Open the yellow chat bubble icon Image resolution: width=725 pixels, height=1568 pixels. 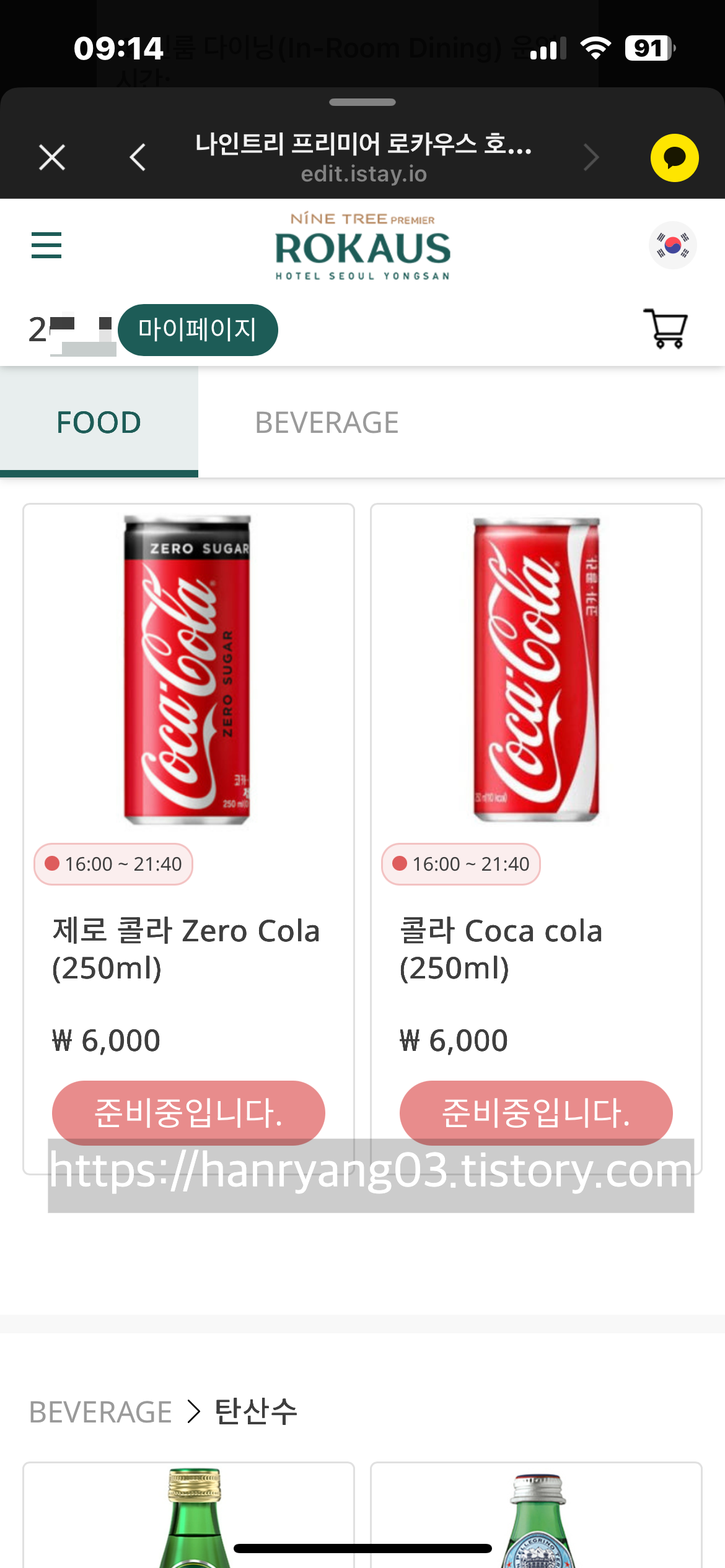[674, 158]
